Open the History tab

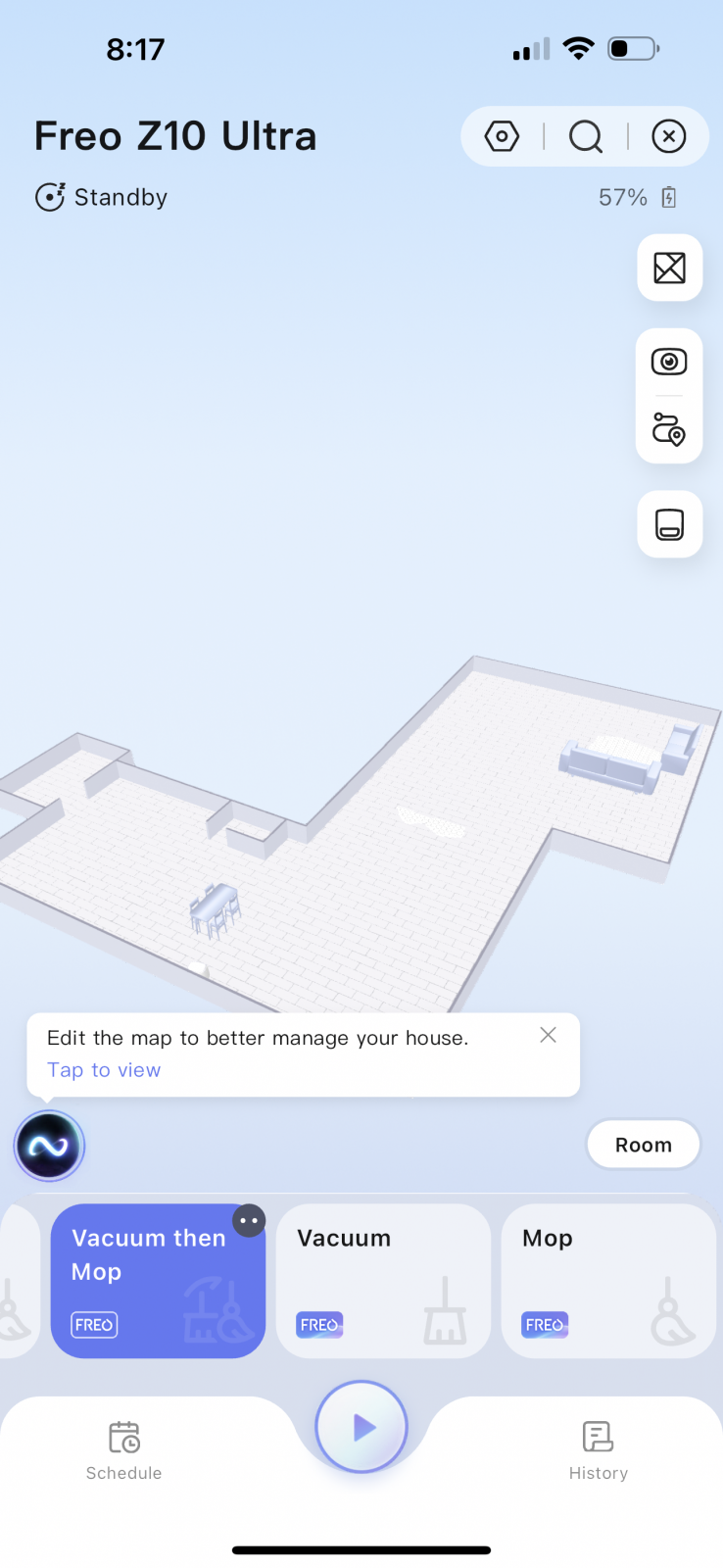click(x=598, y=1450)
